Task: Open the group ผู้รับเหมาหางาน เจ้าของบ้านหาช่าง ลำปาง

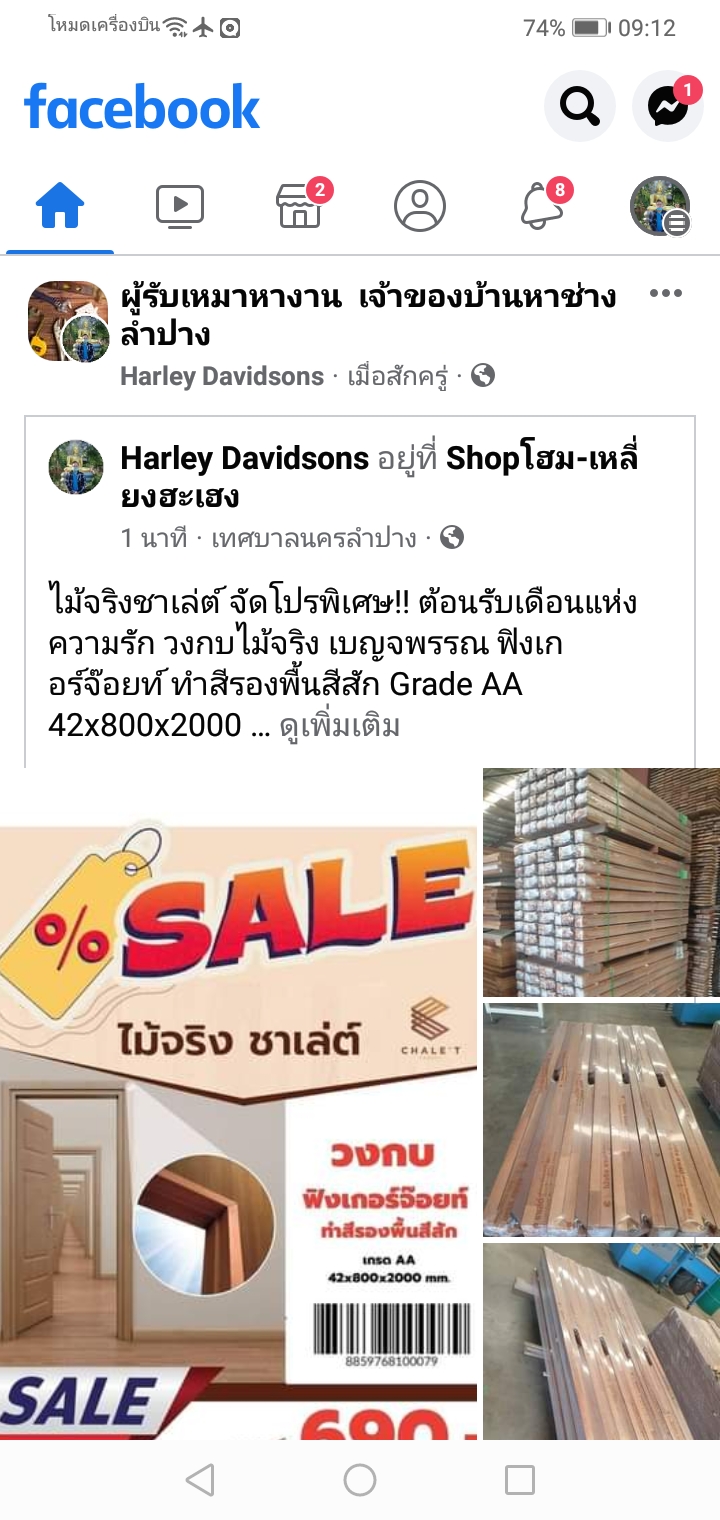Action: coord(368,314)
